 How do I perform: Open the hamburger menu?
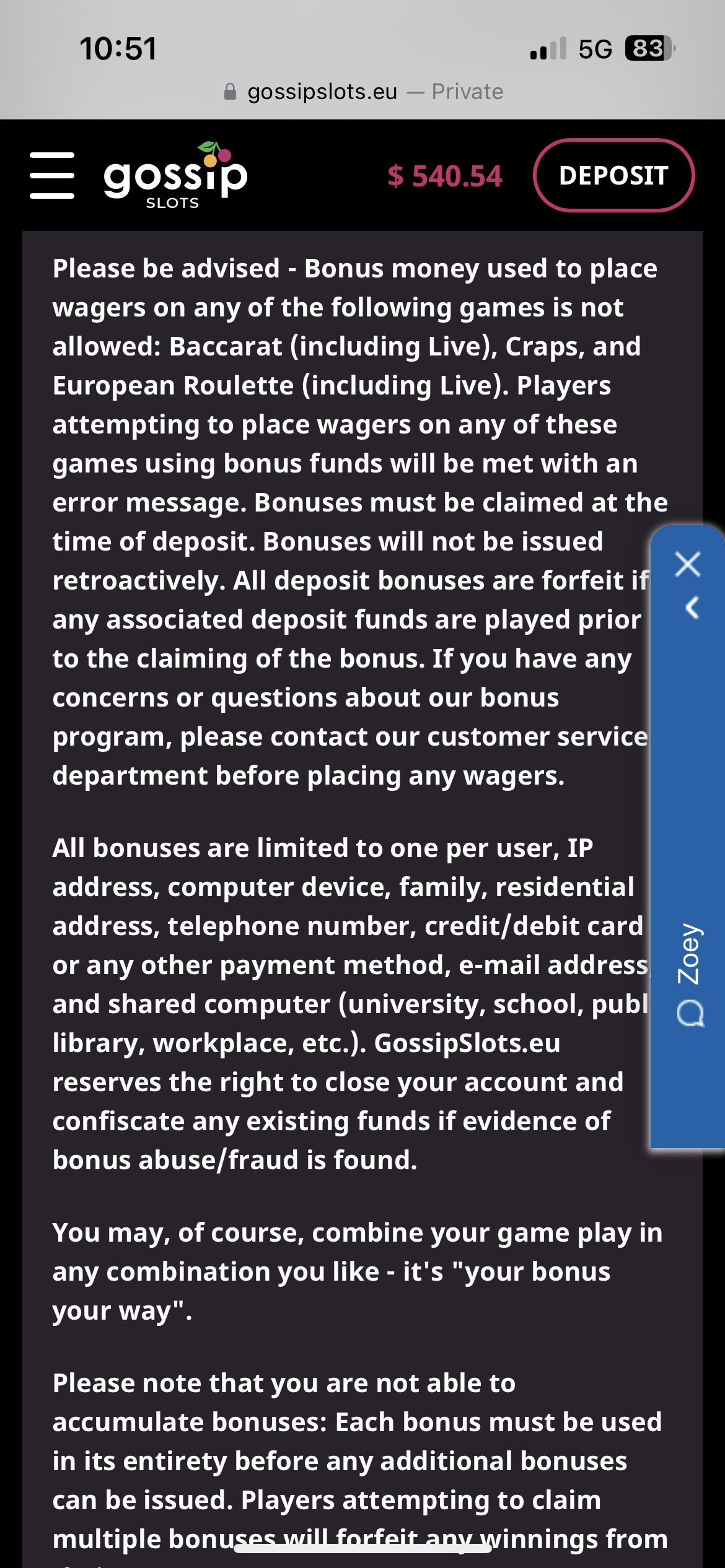point(52,175)
